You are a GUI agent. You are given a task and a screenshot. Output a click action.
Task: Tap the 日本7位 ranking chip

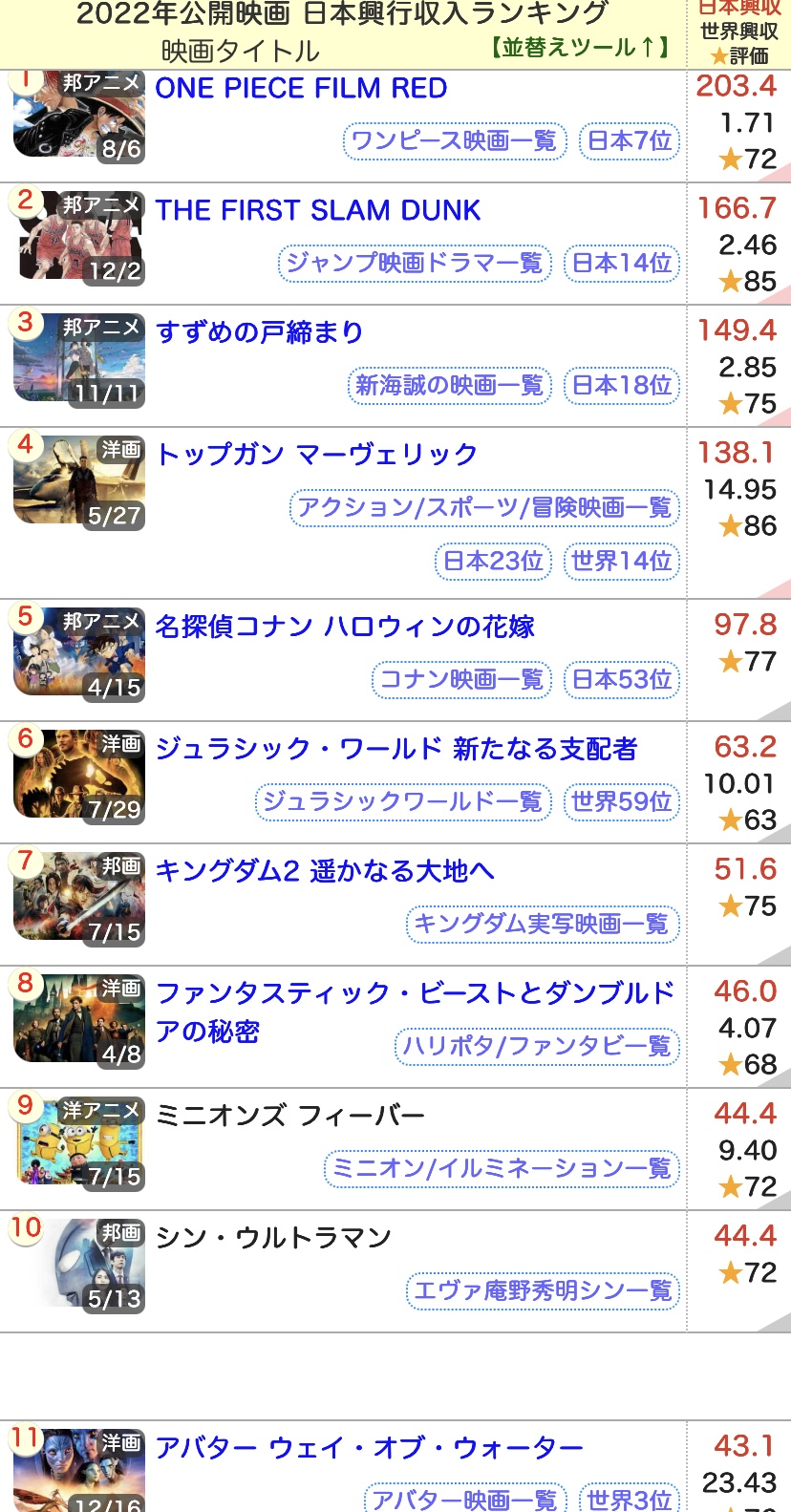629,141
